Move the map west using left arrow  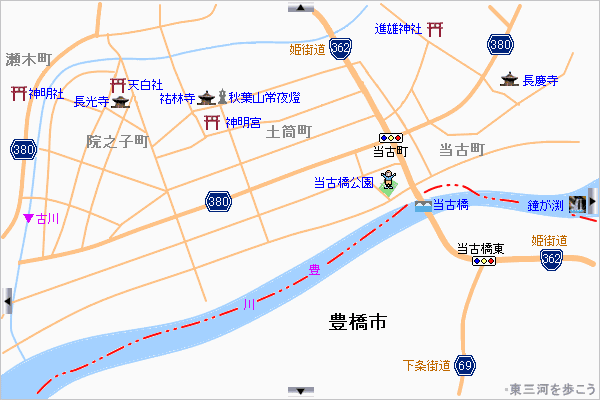coord(7,298)
